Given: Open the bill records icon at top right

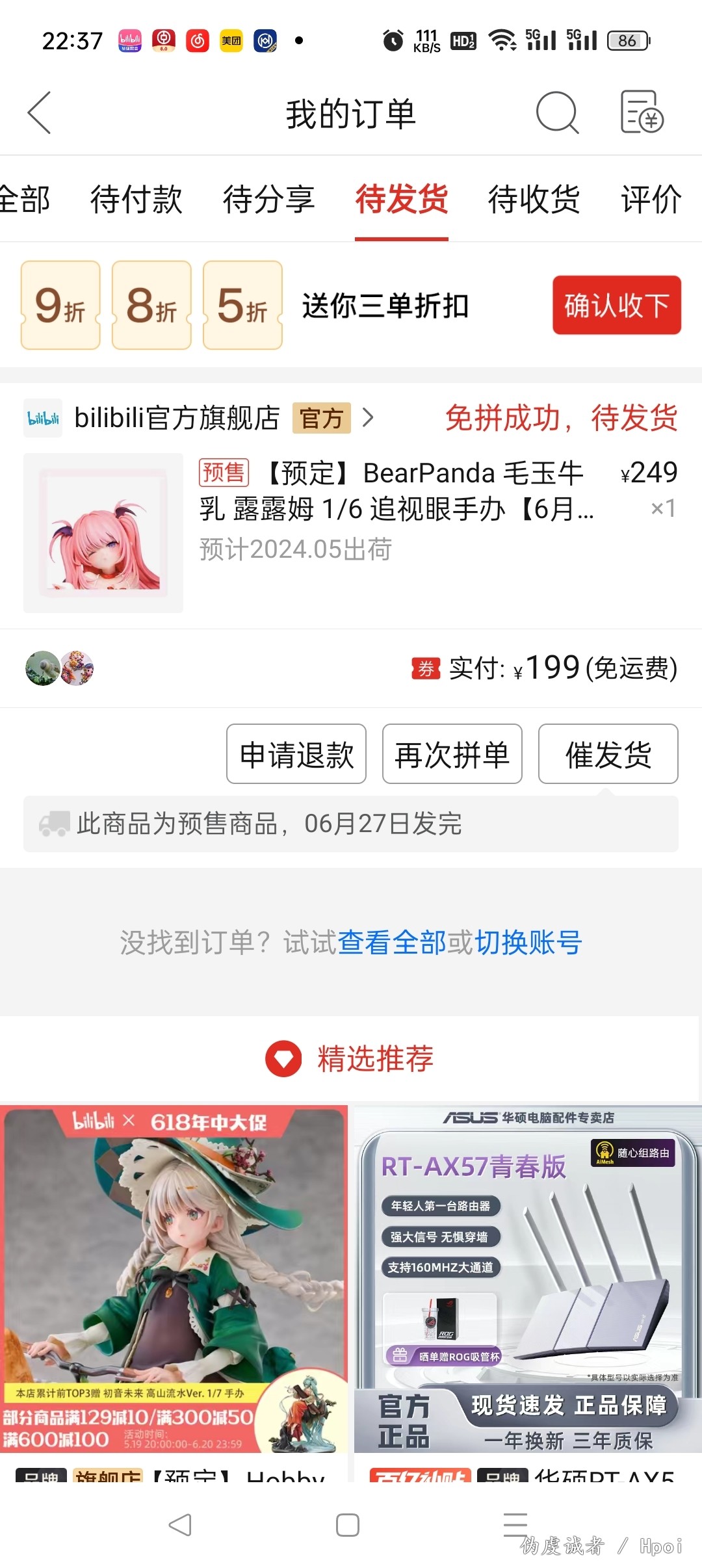Looking at the screenshot, I should [642, 113].
